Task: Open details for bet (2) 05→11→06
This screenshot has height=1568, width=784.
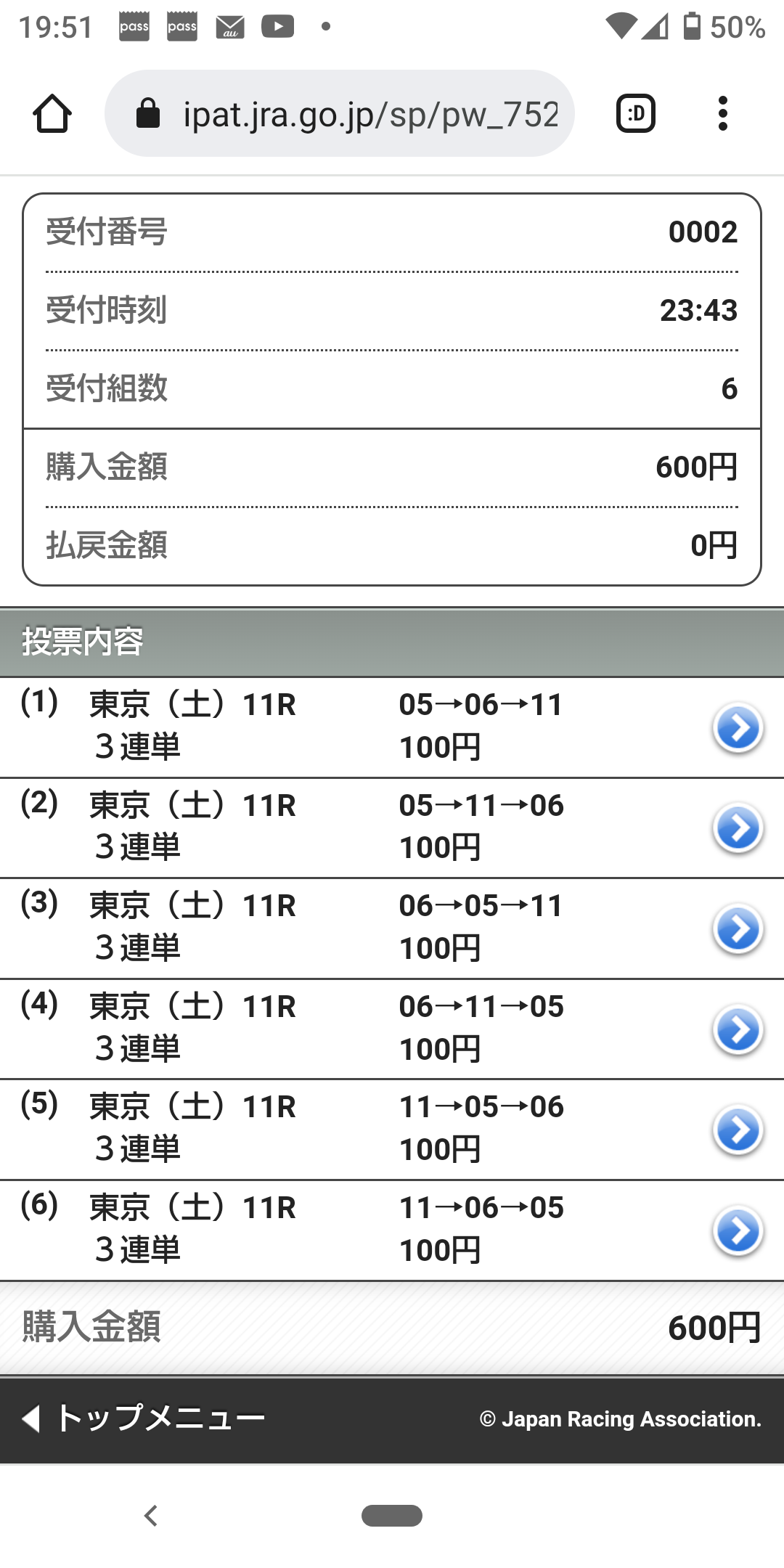Action: tap(738, 828)
